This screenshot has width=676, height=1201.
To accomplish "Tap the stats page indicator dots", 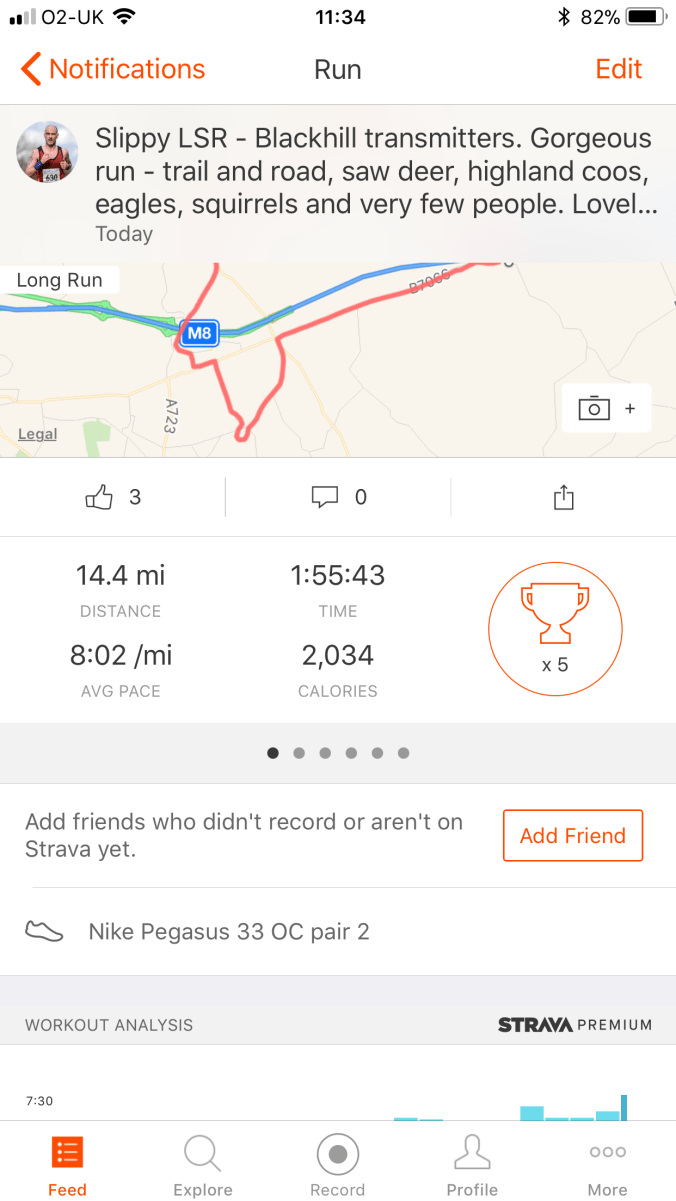I will (338, 753).
